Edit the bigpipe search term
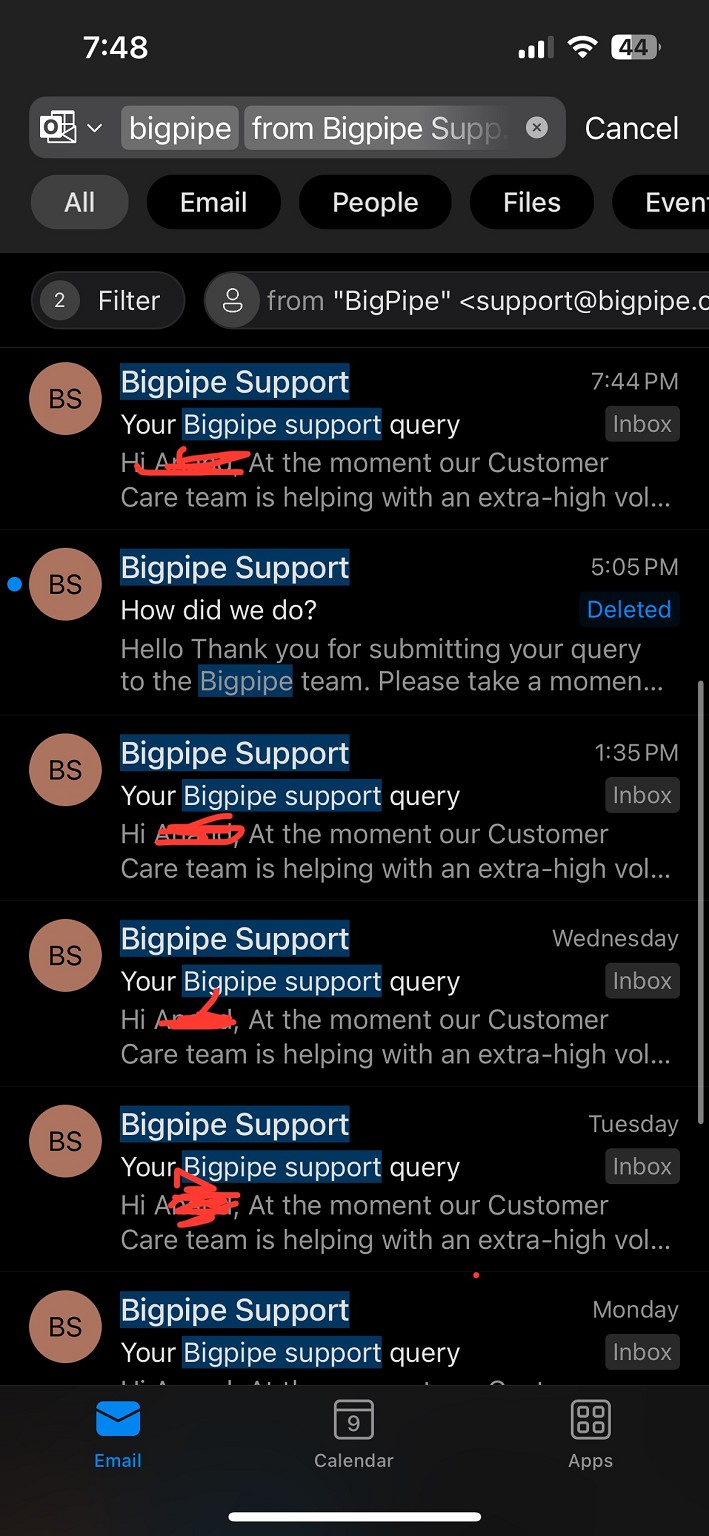The height and width of the screenshot is (1536, 709). (181, 128)
